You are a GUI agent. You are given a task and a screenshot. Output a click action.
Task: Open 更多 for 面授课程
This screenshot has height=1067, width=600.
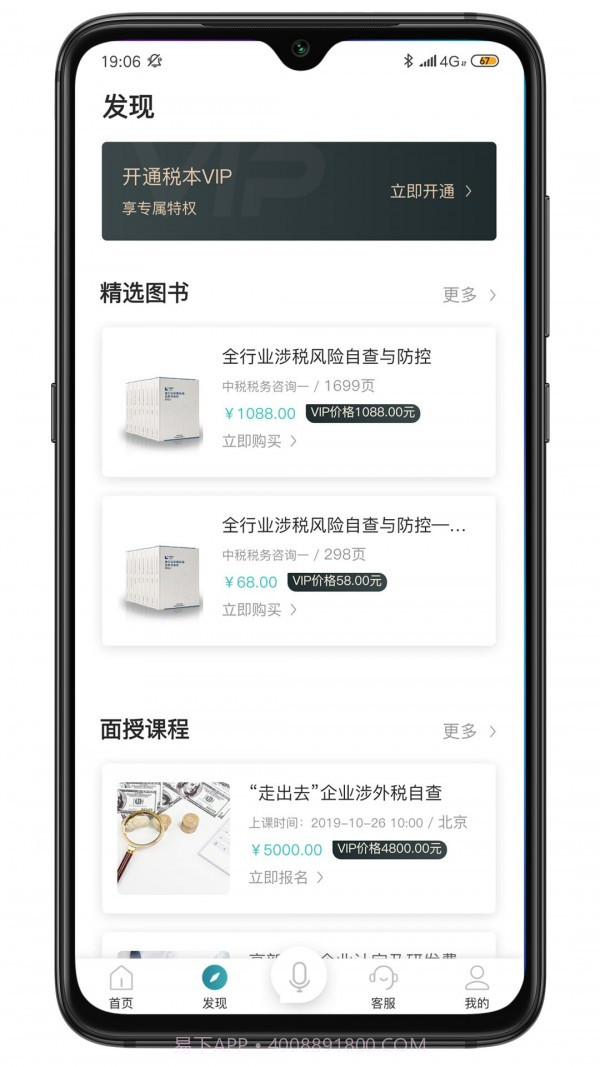(x=469, y=731)
